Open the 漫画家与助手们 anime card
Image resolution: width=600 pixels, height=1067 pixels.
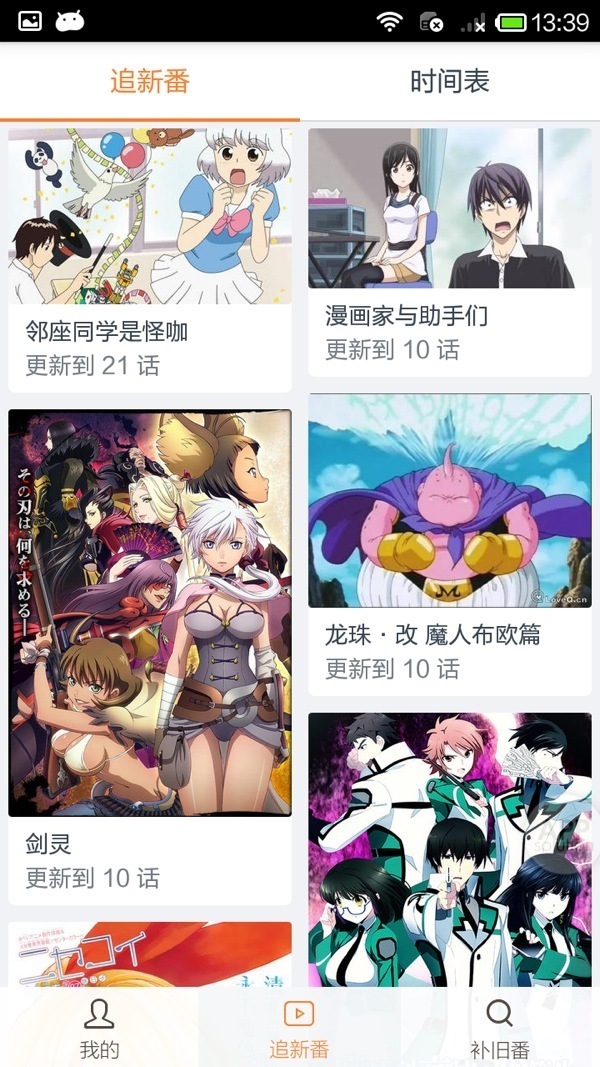(x=449, y=250)
